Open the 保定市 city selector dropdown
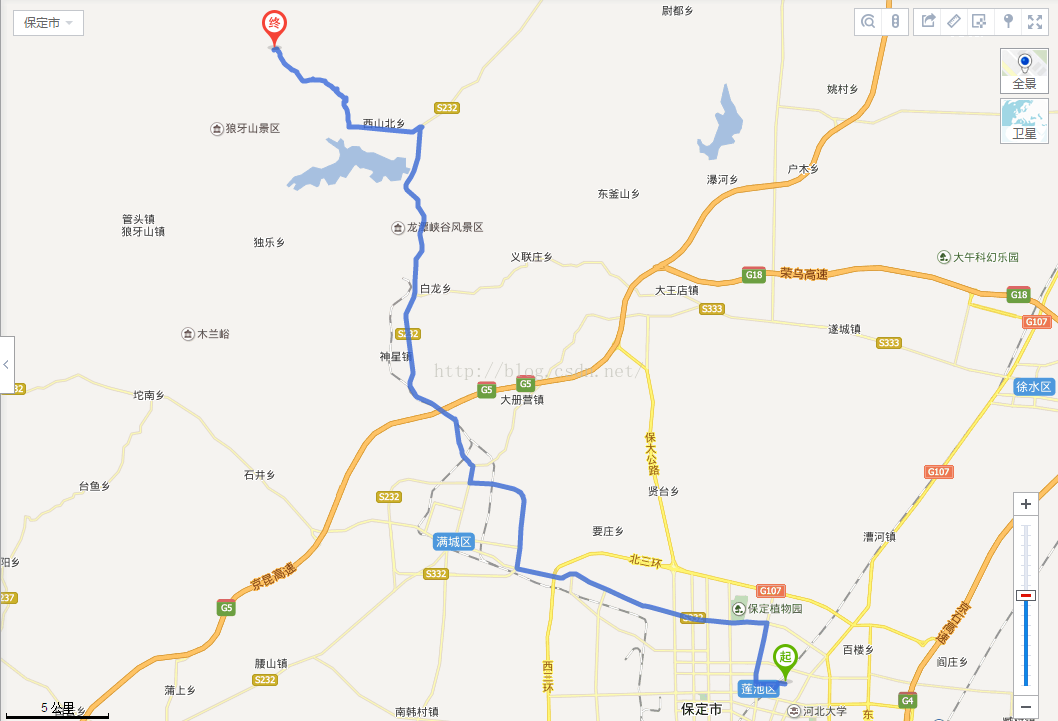Viewport: 1058px width, 721px height. tap(48, 23)
